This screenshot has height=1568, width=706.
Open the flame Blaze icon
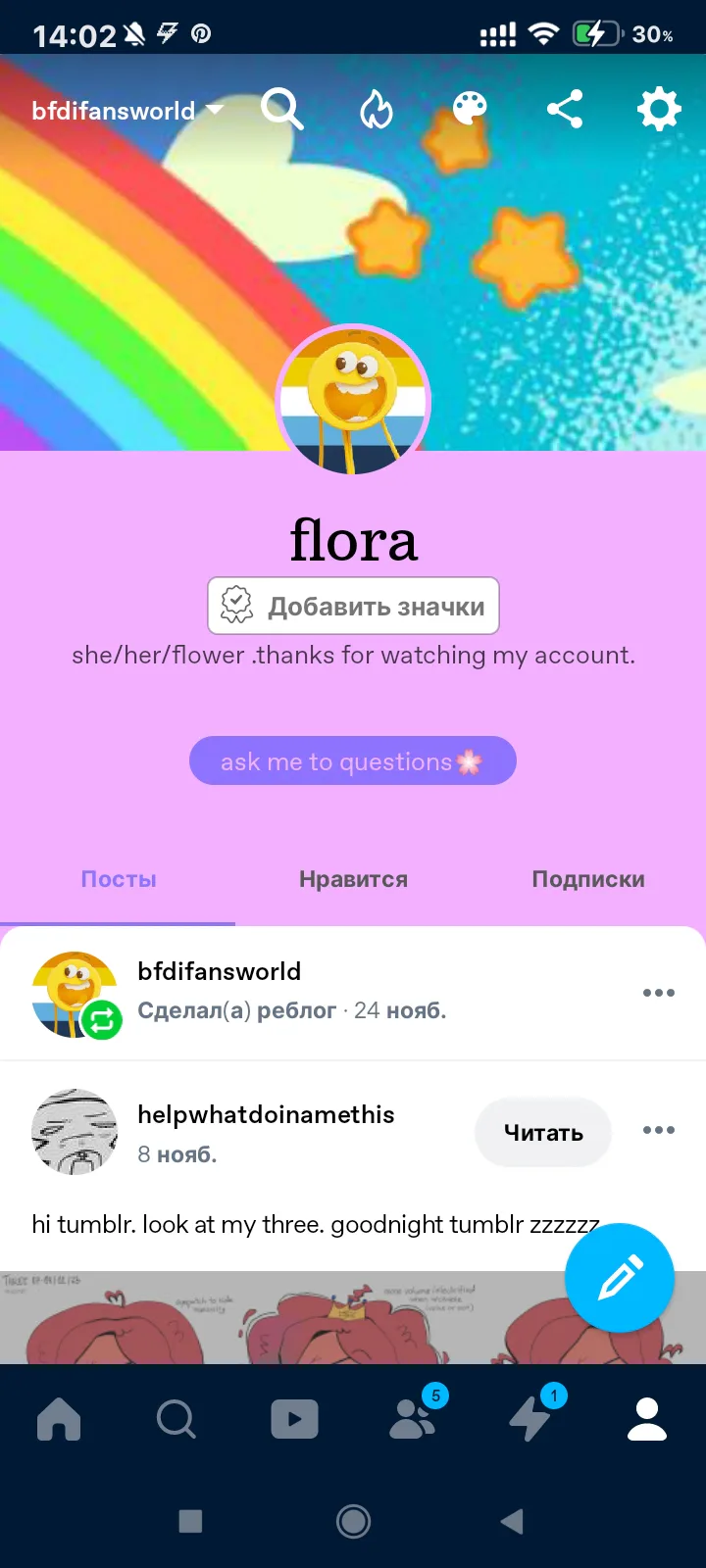377,110
